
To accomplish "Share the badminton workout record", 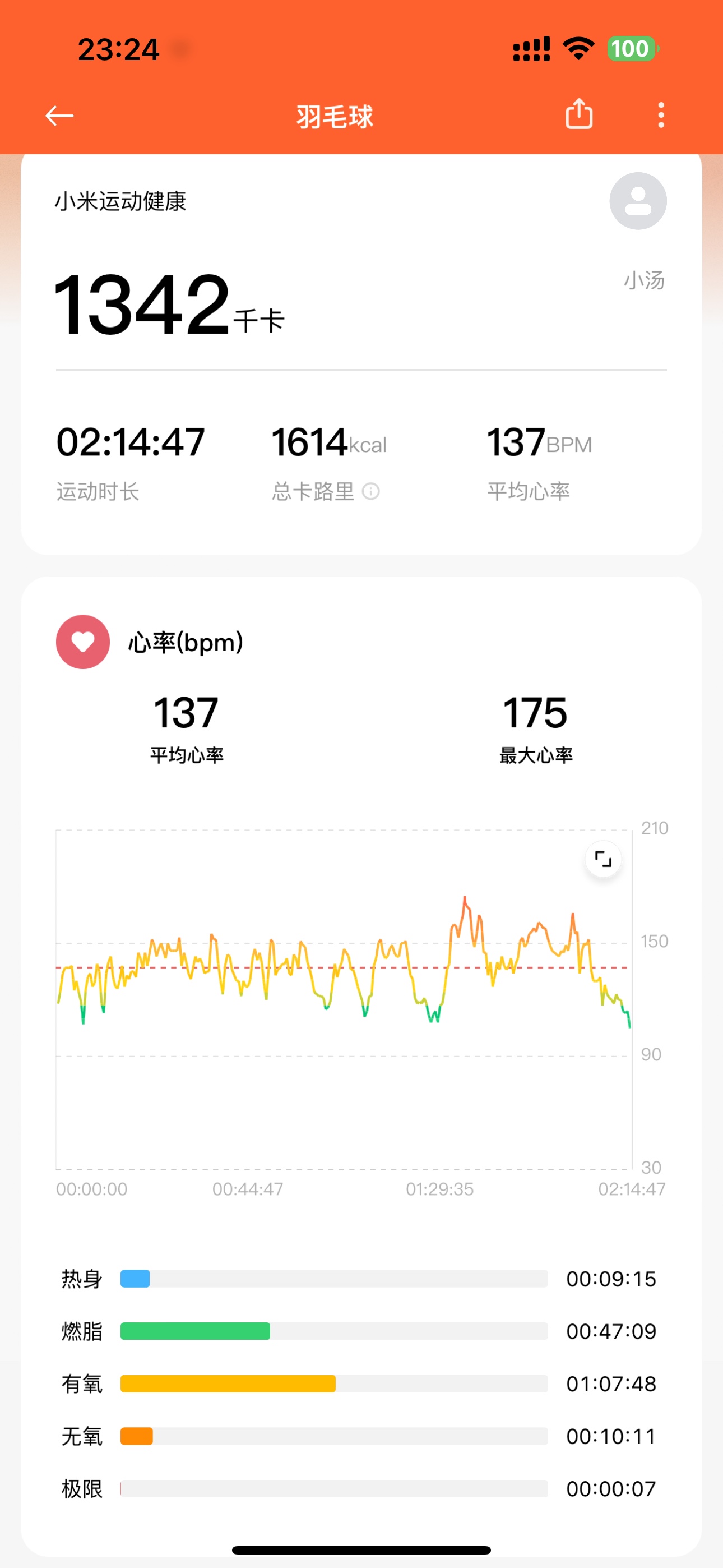I will 579,114.
